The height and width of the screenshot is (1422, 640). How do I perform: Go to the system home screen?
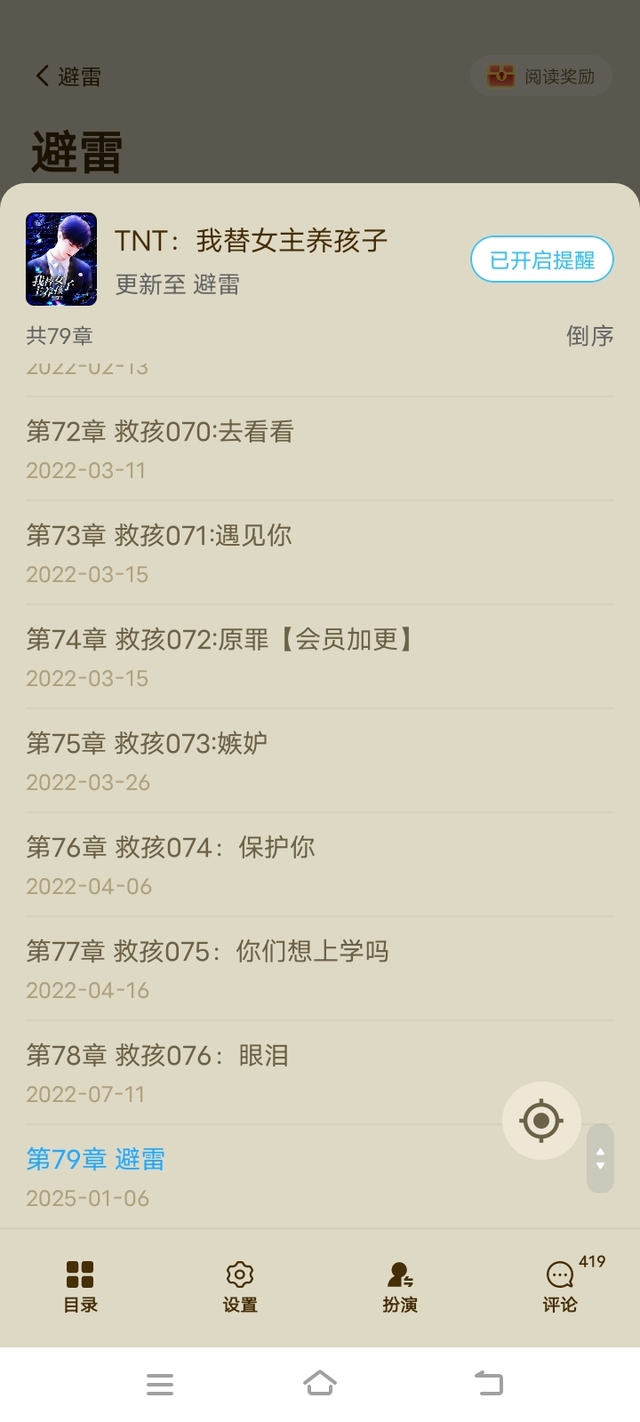tap(320, 1384)
